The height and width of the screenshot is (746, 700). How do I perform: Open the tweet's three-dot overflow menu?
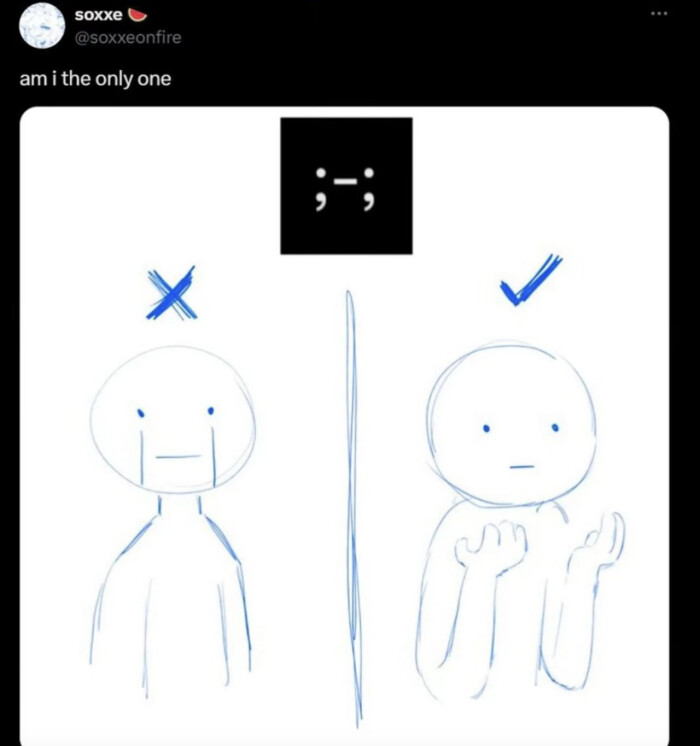pos(658,14)
